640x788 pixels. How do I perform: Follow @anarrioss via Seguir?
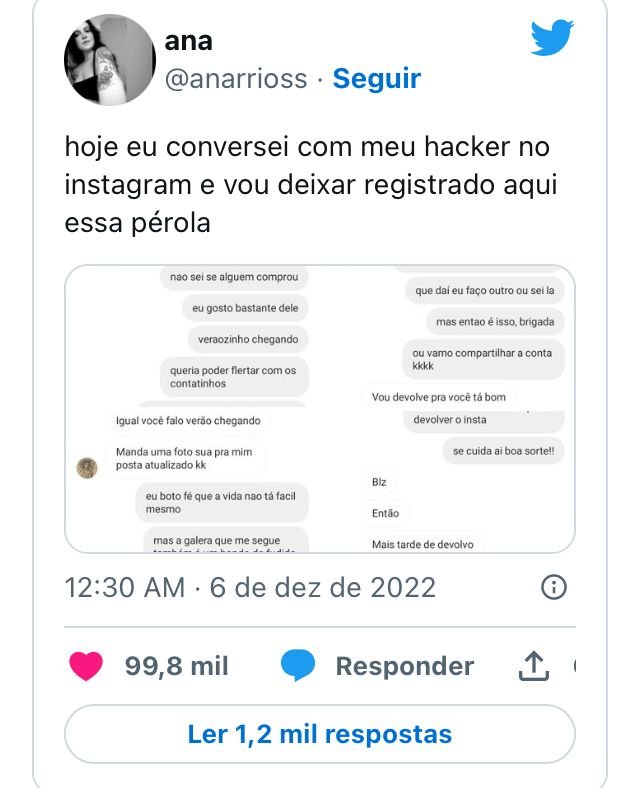coord(377,78)
